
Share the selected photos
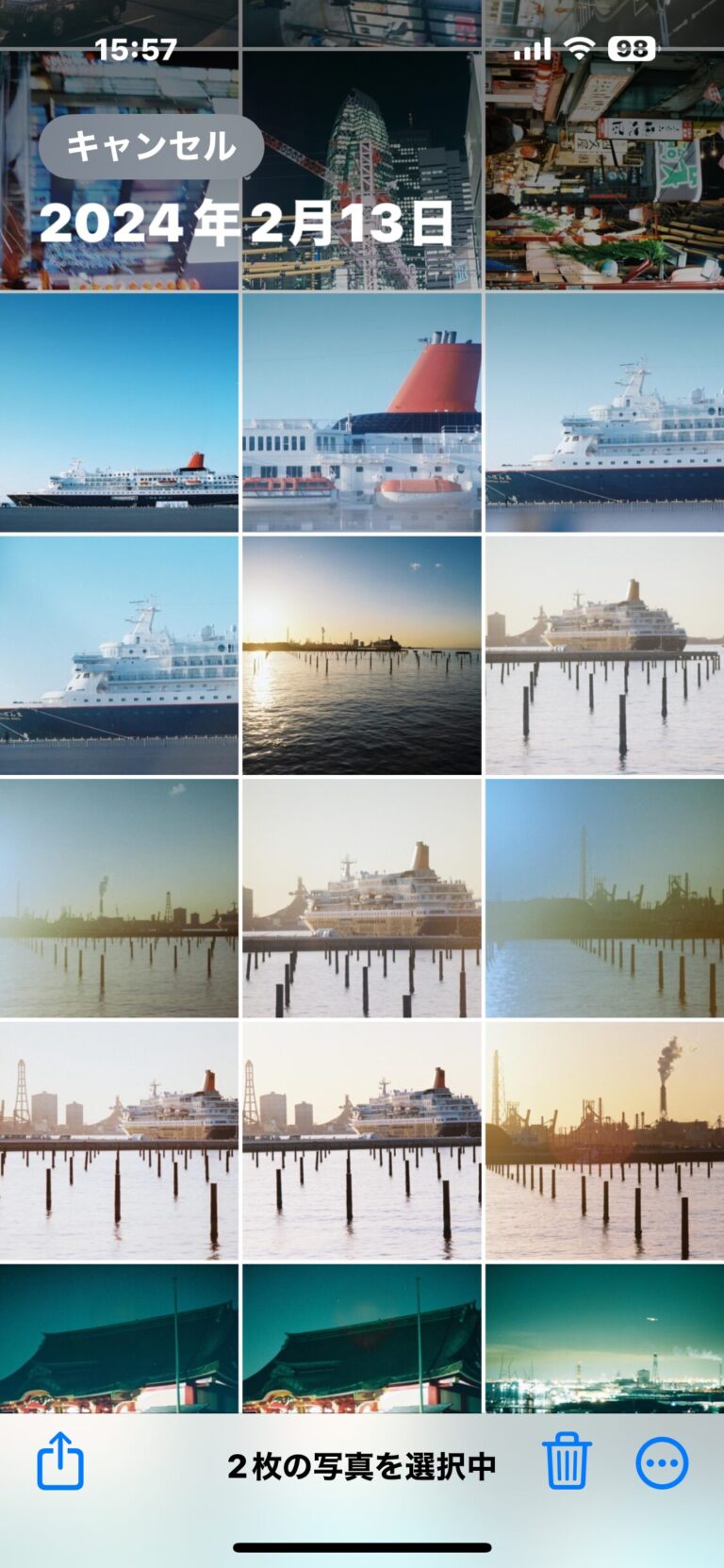point(60,1461)
